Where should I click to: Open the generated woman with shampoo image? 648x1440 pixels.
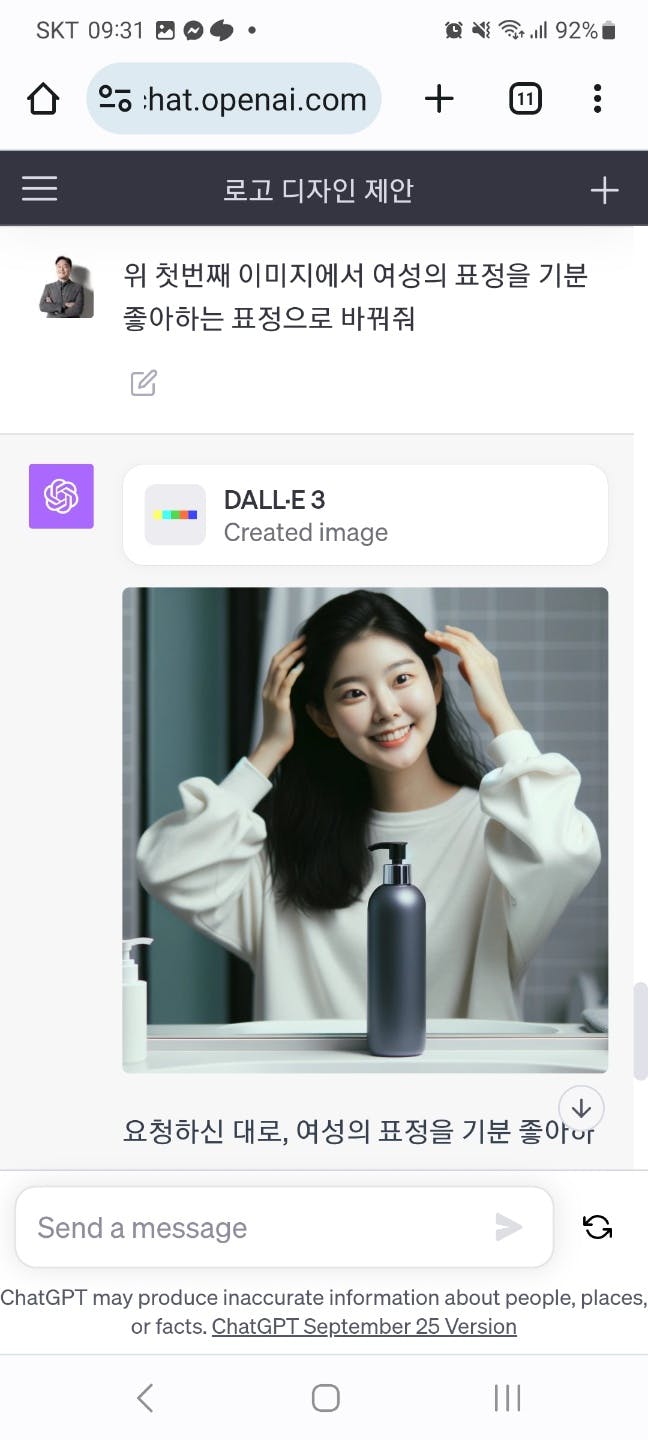(x=365, y=829)
